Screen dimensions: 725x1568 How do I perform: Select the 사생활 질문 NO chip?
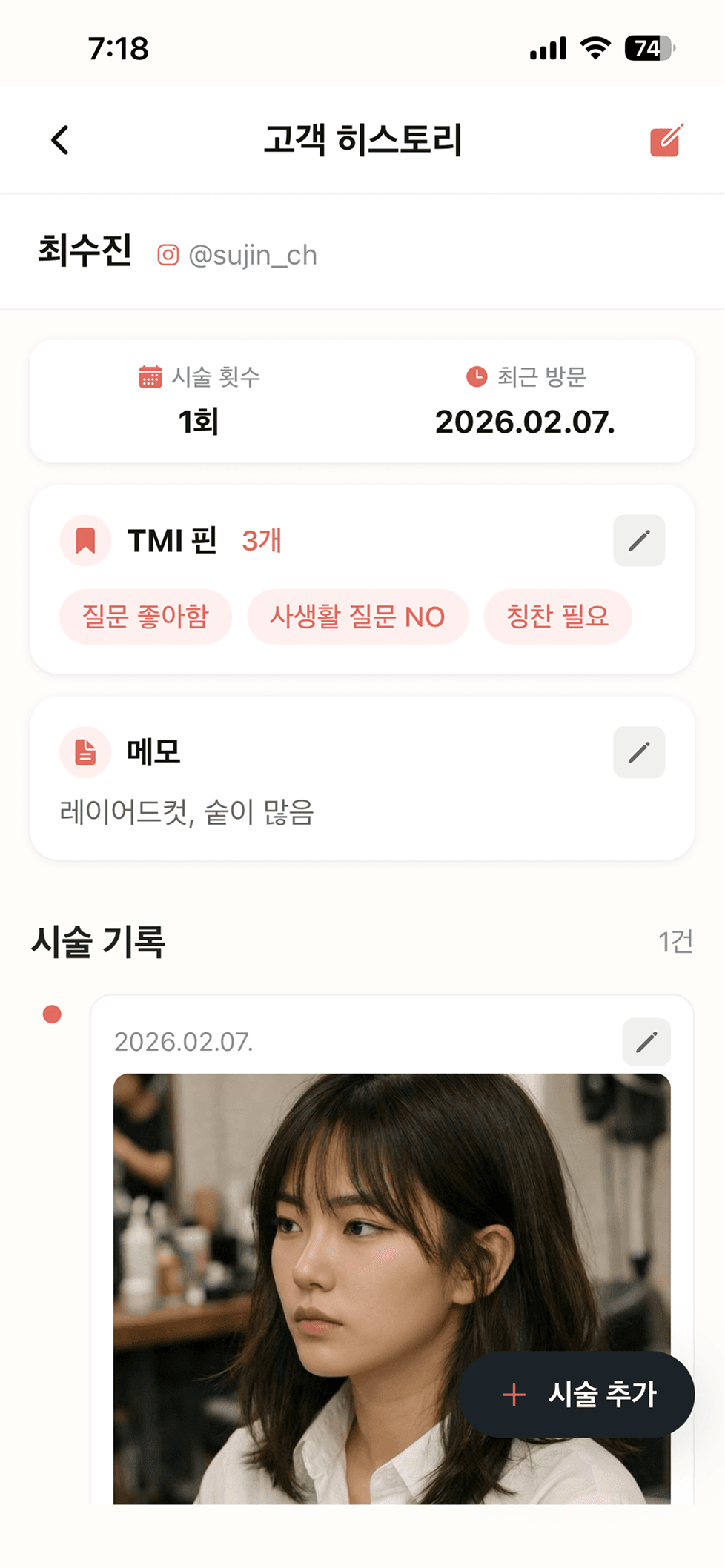pos(357,617)
